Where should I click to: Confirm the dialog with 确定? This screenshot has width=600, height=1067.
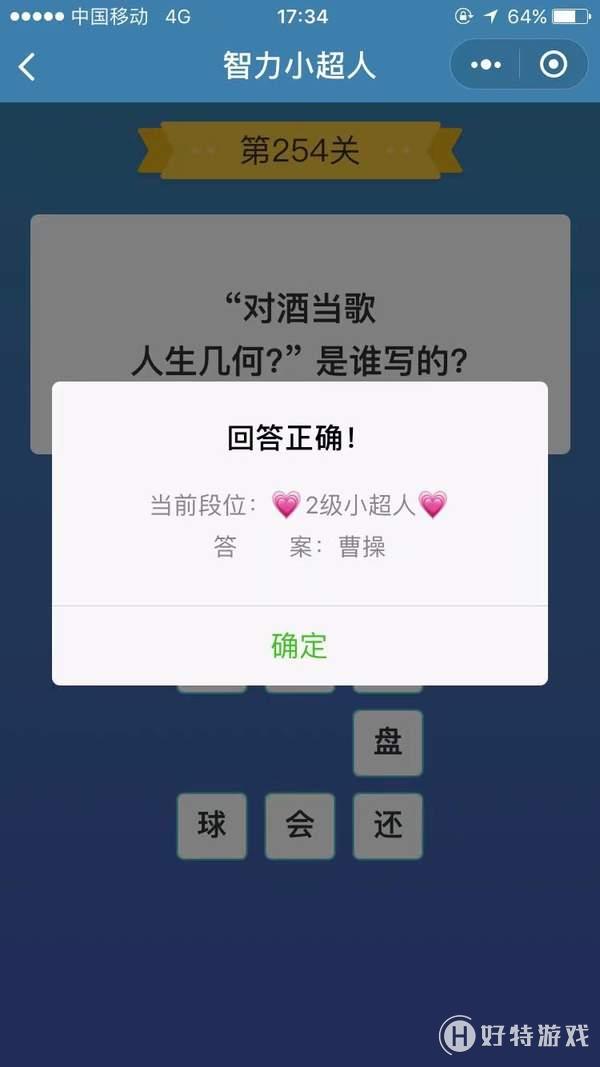pos(299,646)
